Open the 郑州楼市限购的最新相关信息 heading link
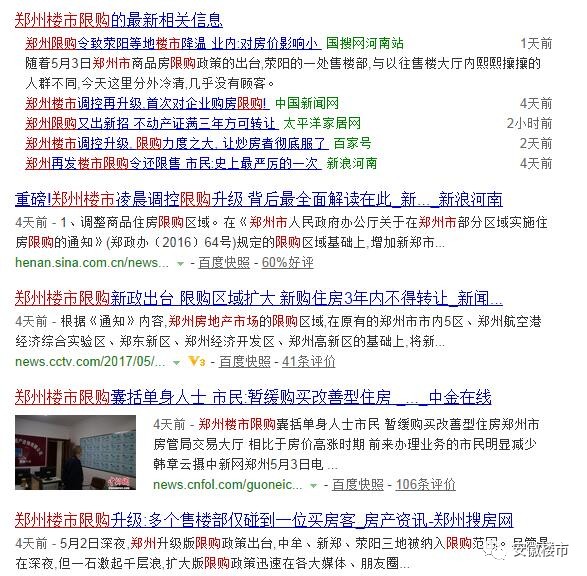Viewport: 587px width, 576px height. [x=119, y=20]
